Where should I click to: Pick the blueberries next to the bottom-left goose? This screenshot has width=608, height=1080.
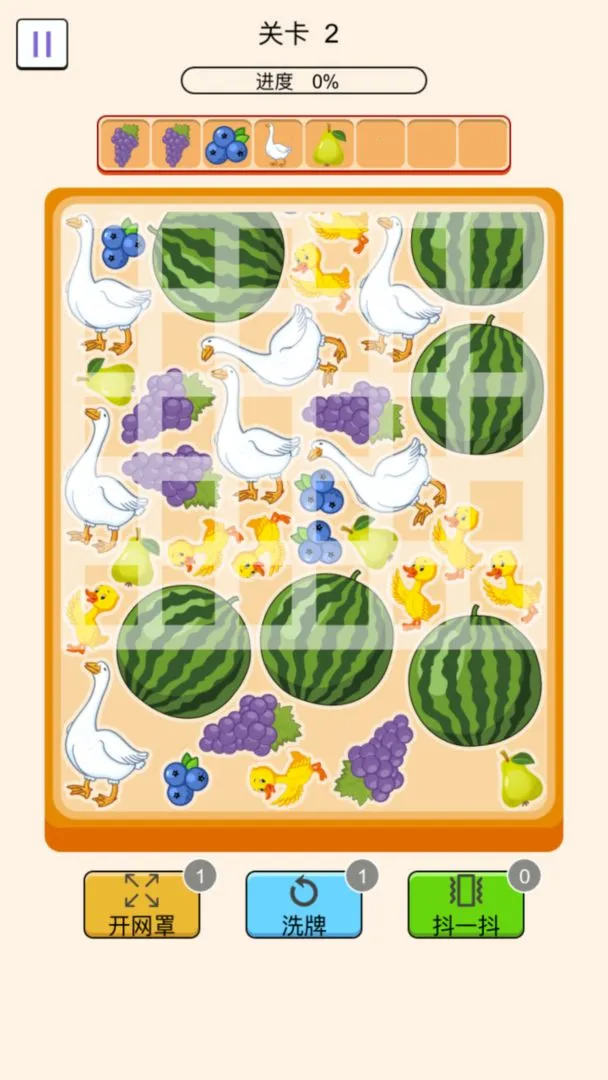click(186, 779)
